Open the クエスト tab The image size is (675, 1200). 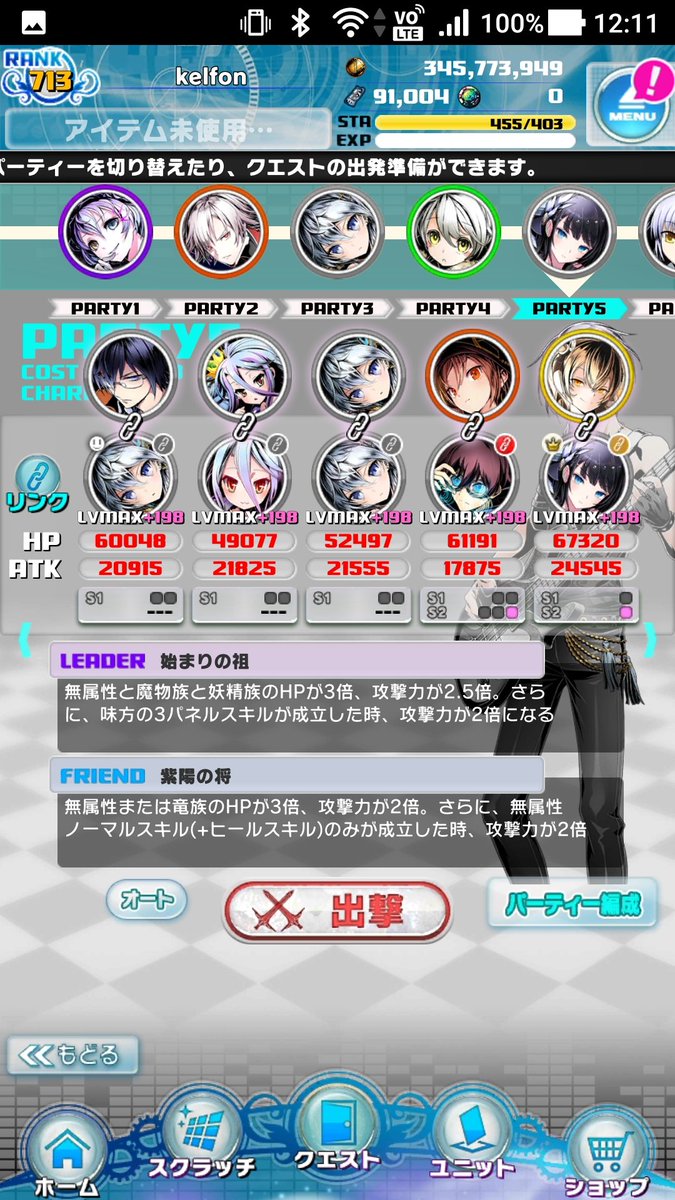coord(337,1130)
